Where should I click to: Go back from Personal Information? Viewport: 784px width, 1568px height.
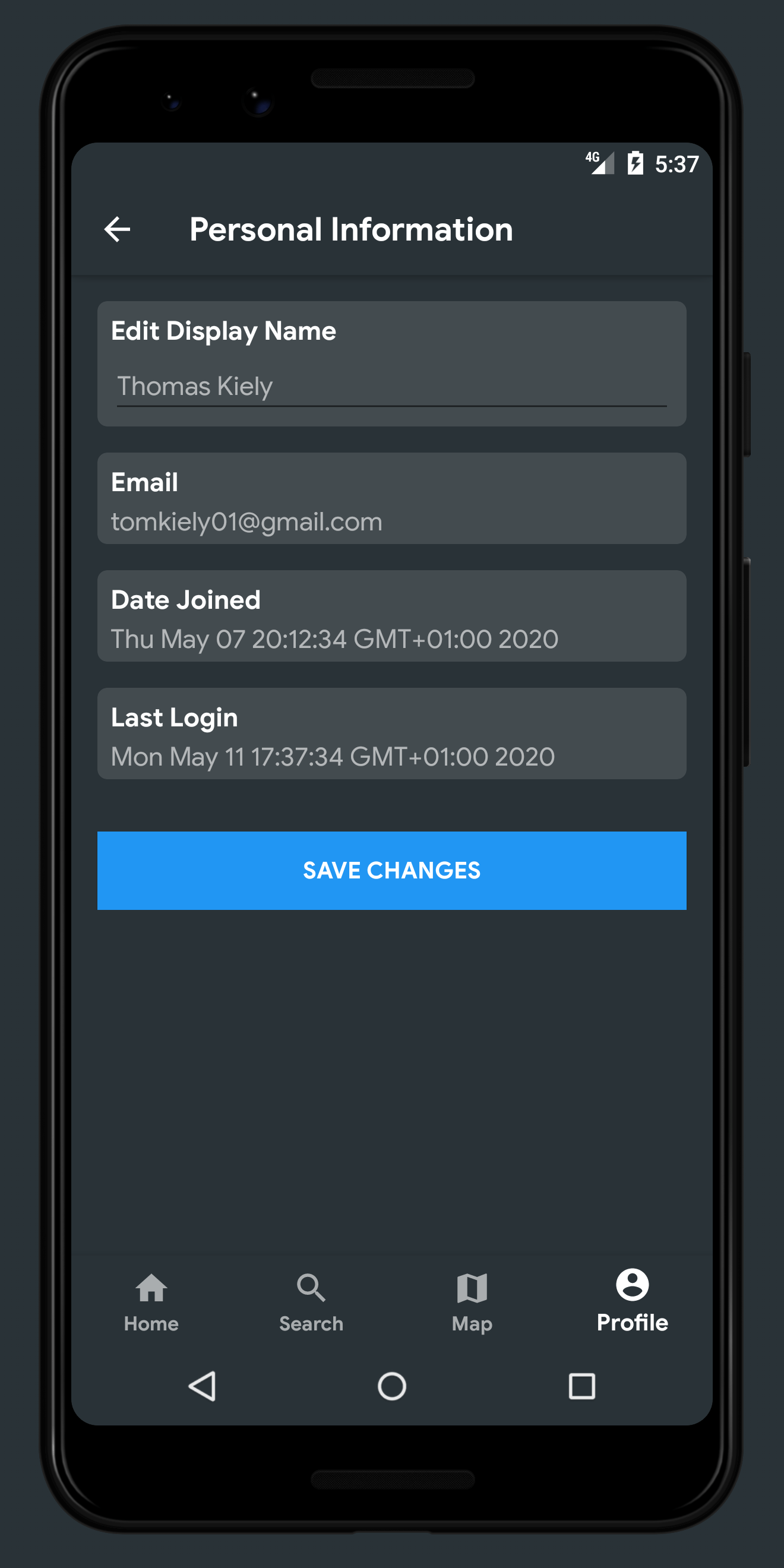pyautogui.click(x=118, y=229)
